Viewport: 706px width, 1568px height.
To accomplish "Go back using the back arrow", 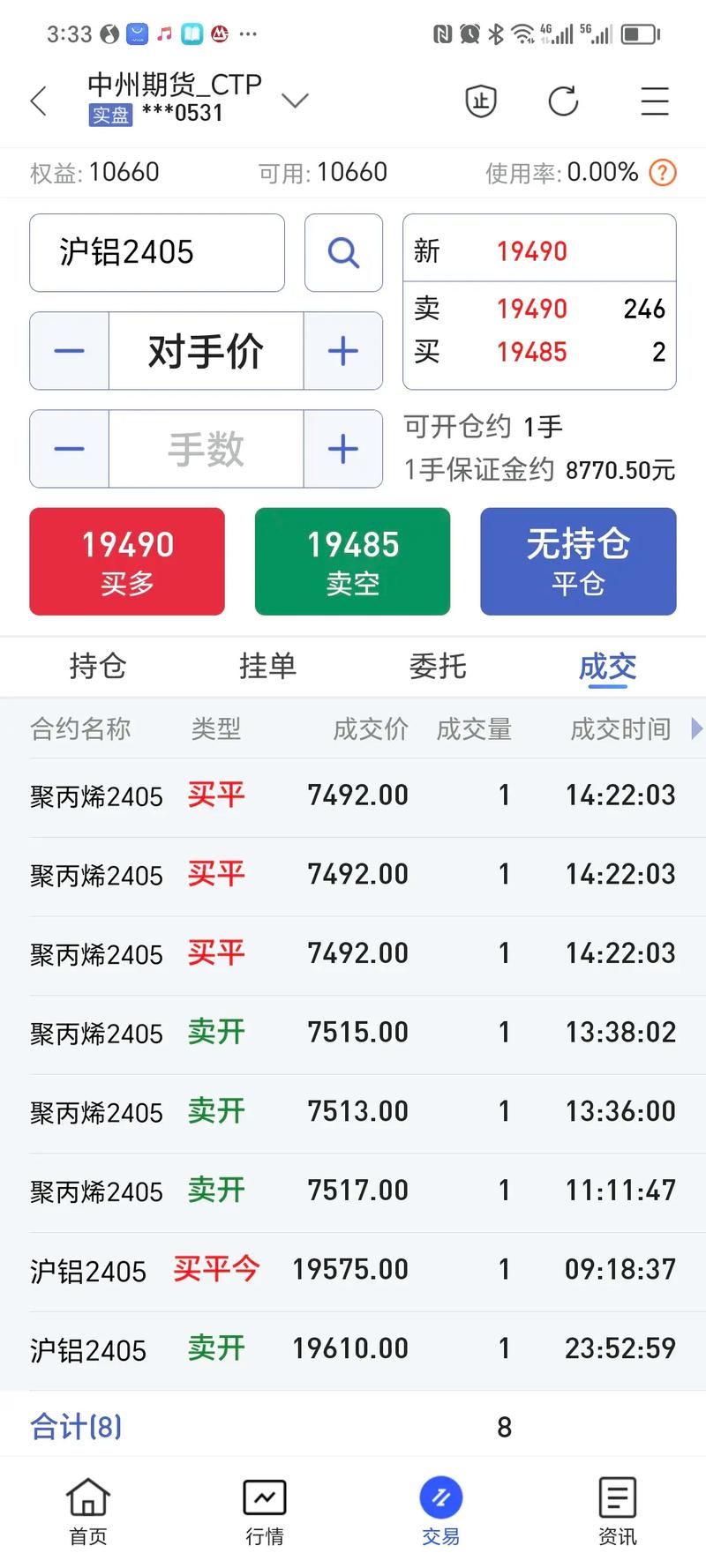I will pyautogui.click(x=38, y=101).
